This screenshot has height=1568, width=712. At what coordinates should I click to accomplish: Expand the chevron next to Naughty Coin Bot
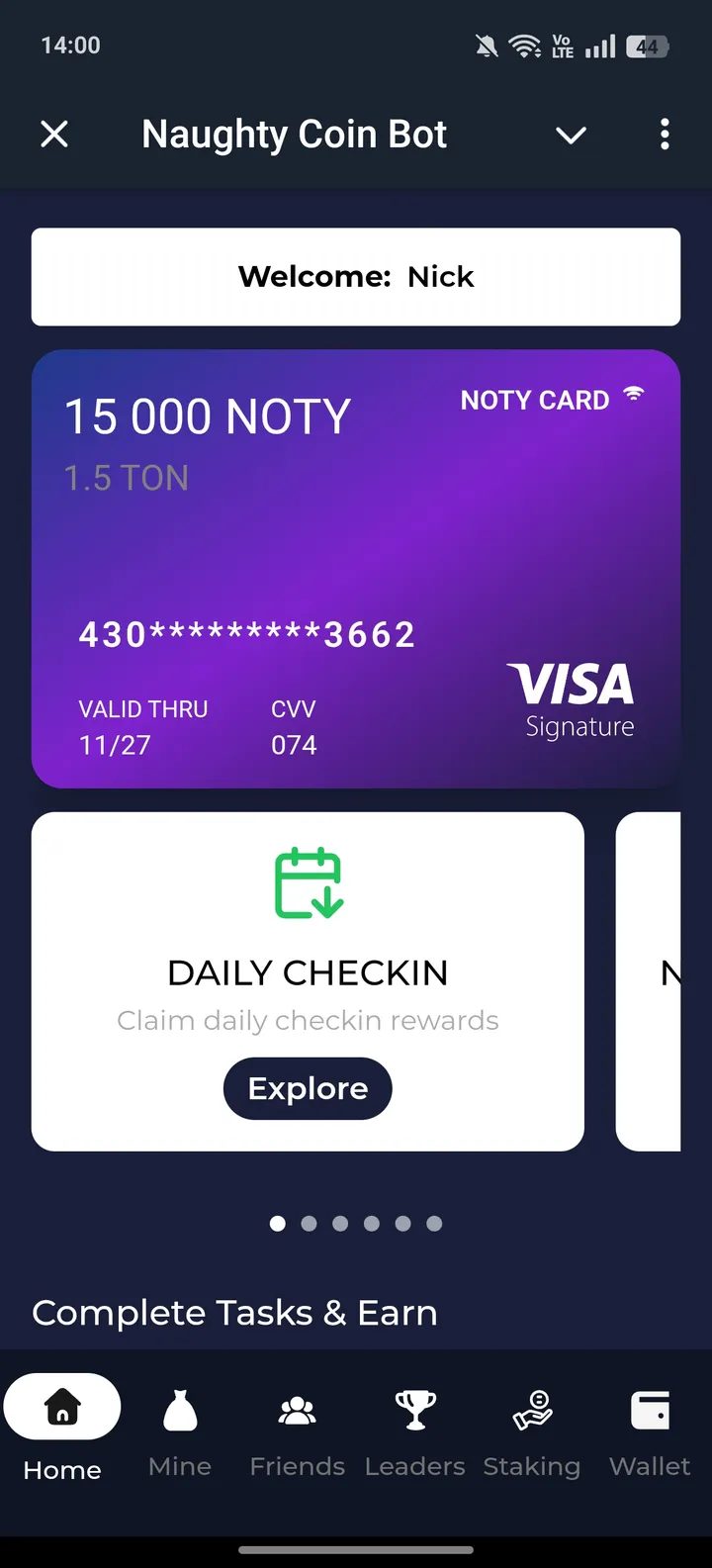[x=571, y=136]
